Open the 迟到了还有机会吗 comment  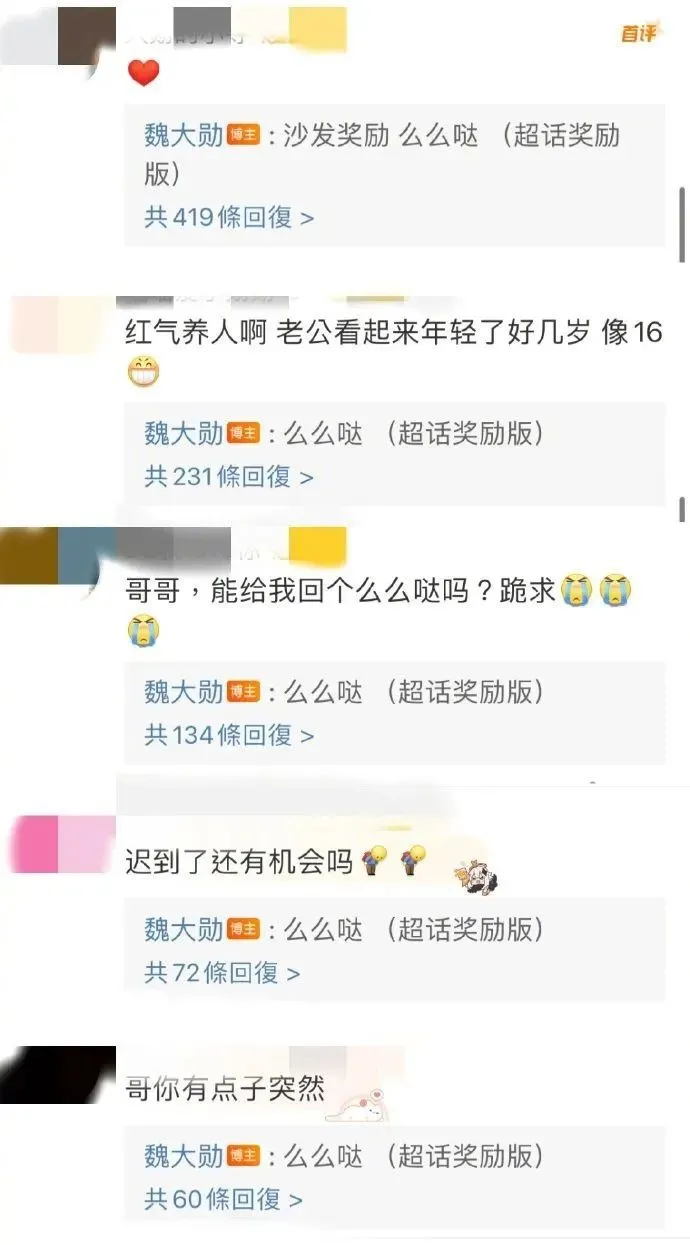pyautogui.click(x=240, y=861)
